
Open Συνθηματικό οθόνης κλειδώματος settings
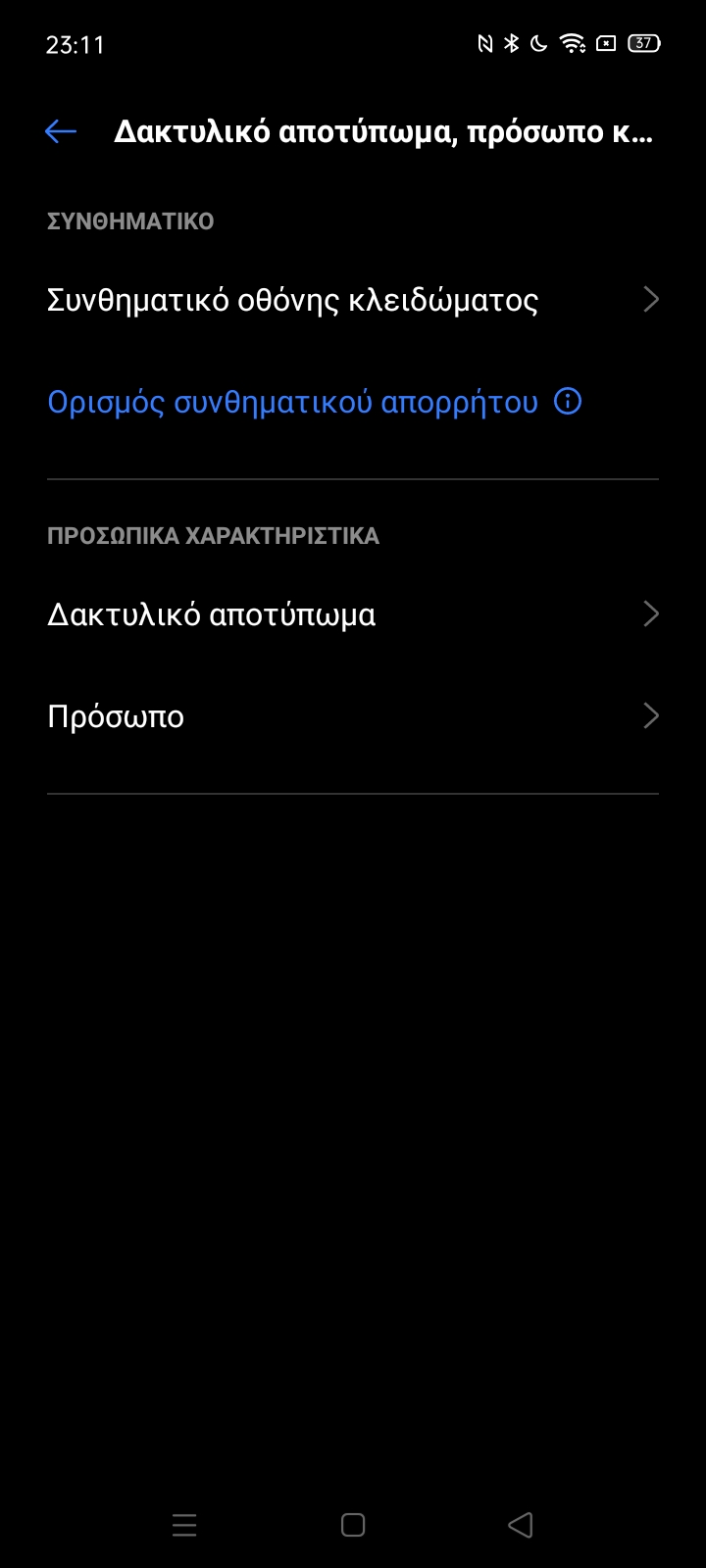click(x=353, y=300)
